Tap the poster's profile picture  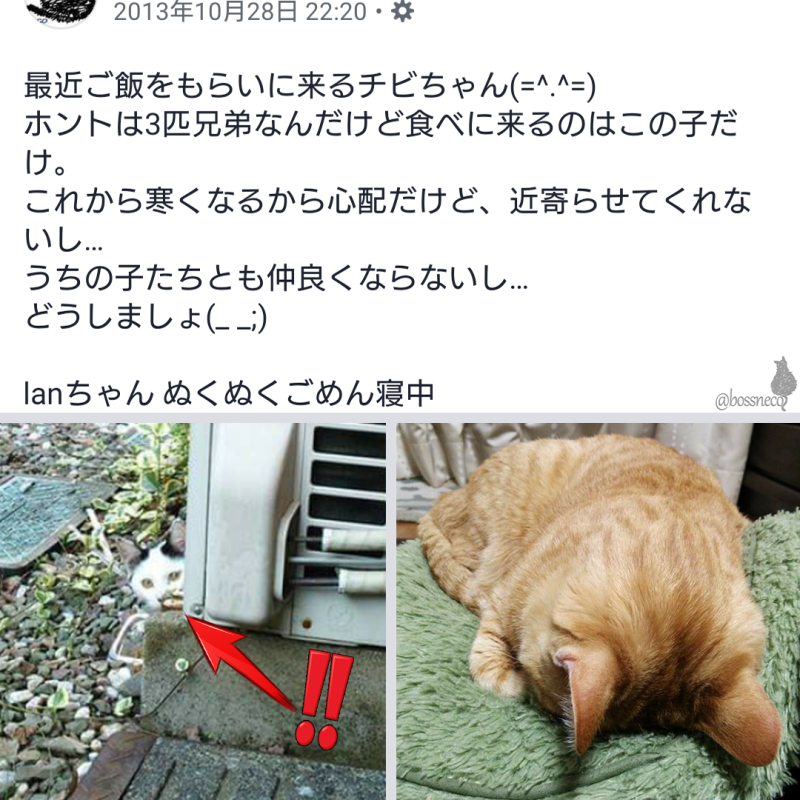(x=60, y=10)
